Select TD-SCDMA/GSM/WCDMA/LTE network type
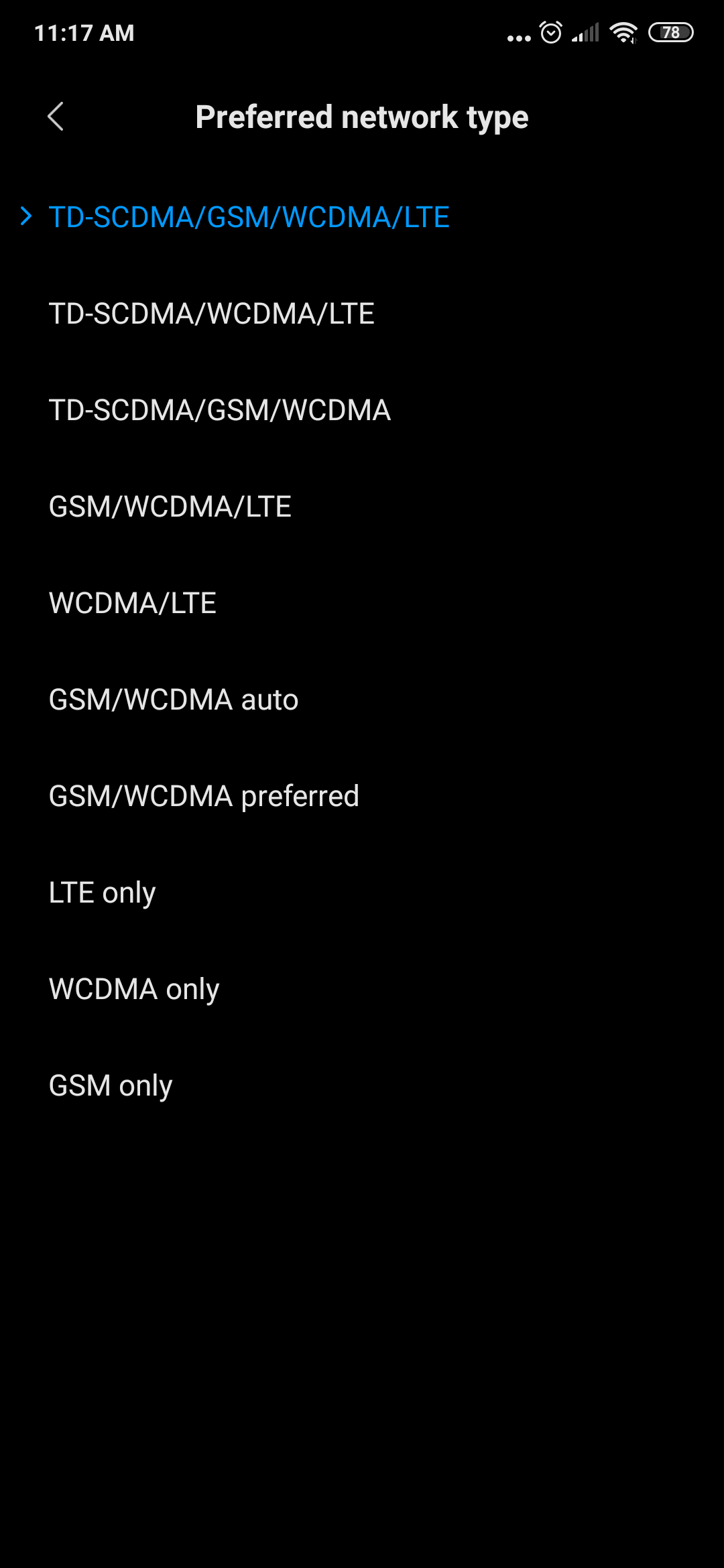The image size is (724, 1568). 362,217
